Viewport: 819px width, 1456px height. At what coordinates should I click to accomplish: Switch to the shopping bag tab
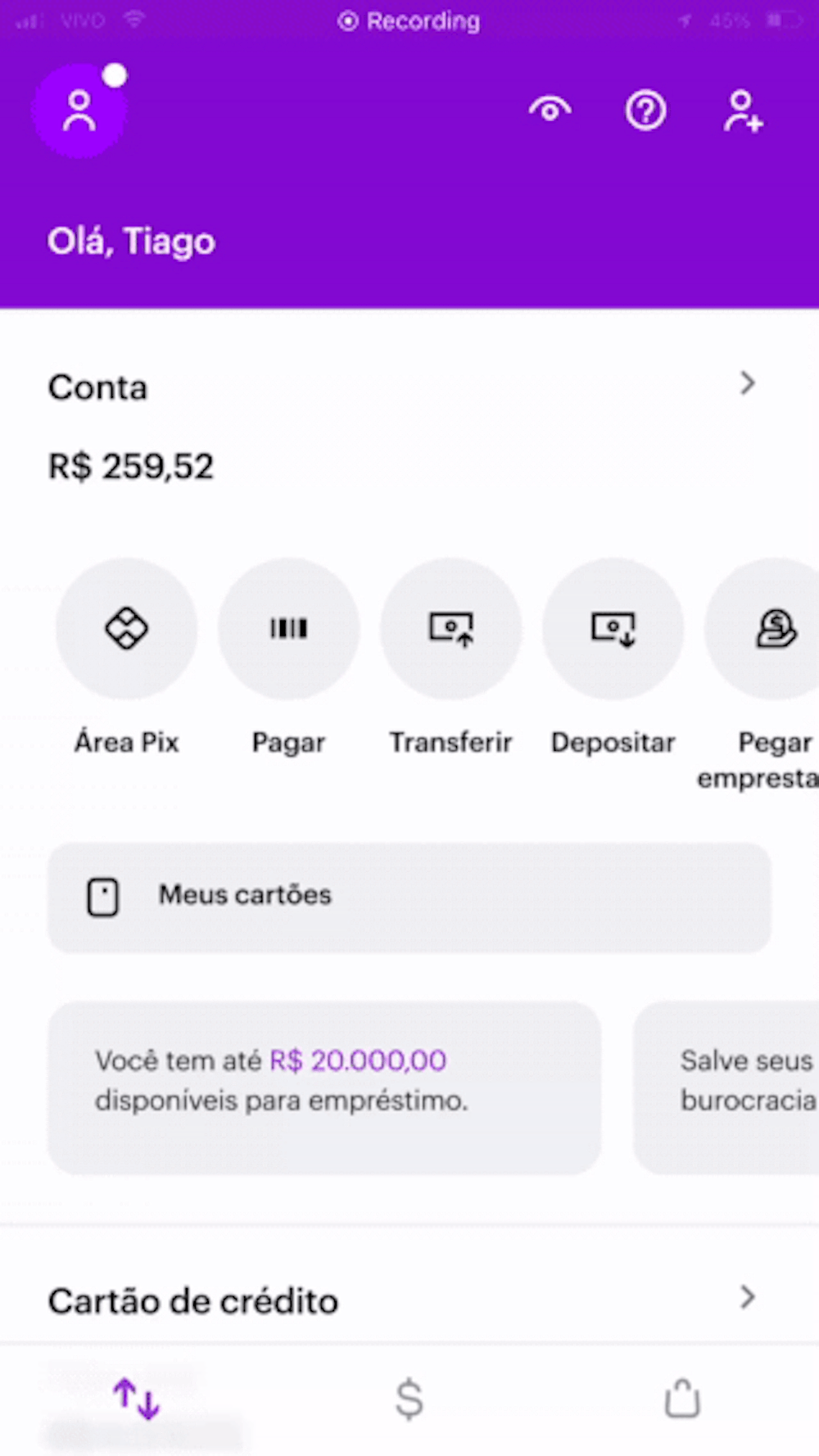coord(681,1398)
